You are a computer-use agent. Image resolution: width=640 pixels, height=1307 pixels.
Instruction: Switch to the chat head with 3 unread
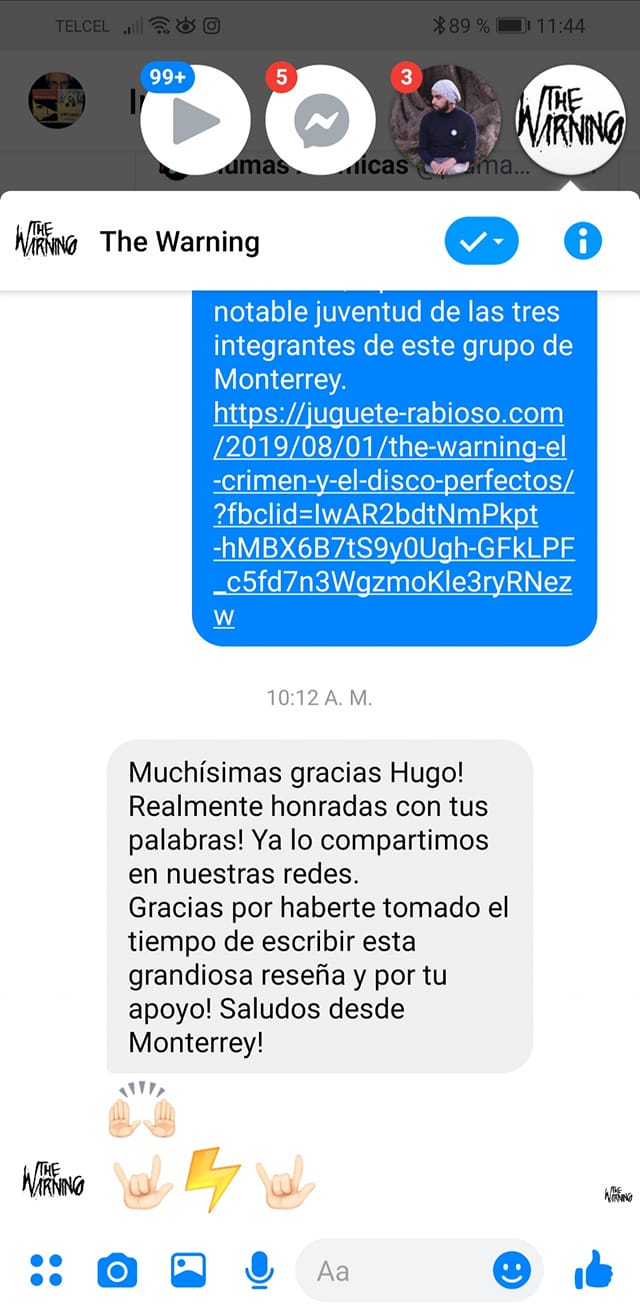(446, 121)
